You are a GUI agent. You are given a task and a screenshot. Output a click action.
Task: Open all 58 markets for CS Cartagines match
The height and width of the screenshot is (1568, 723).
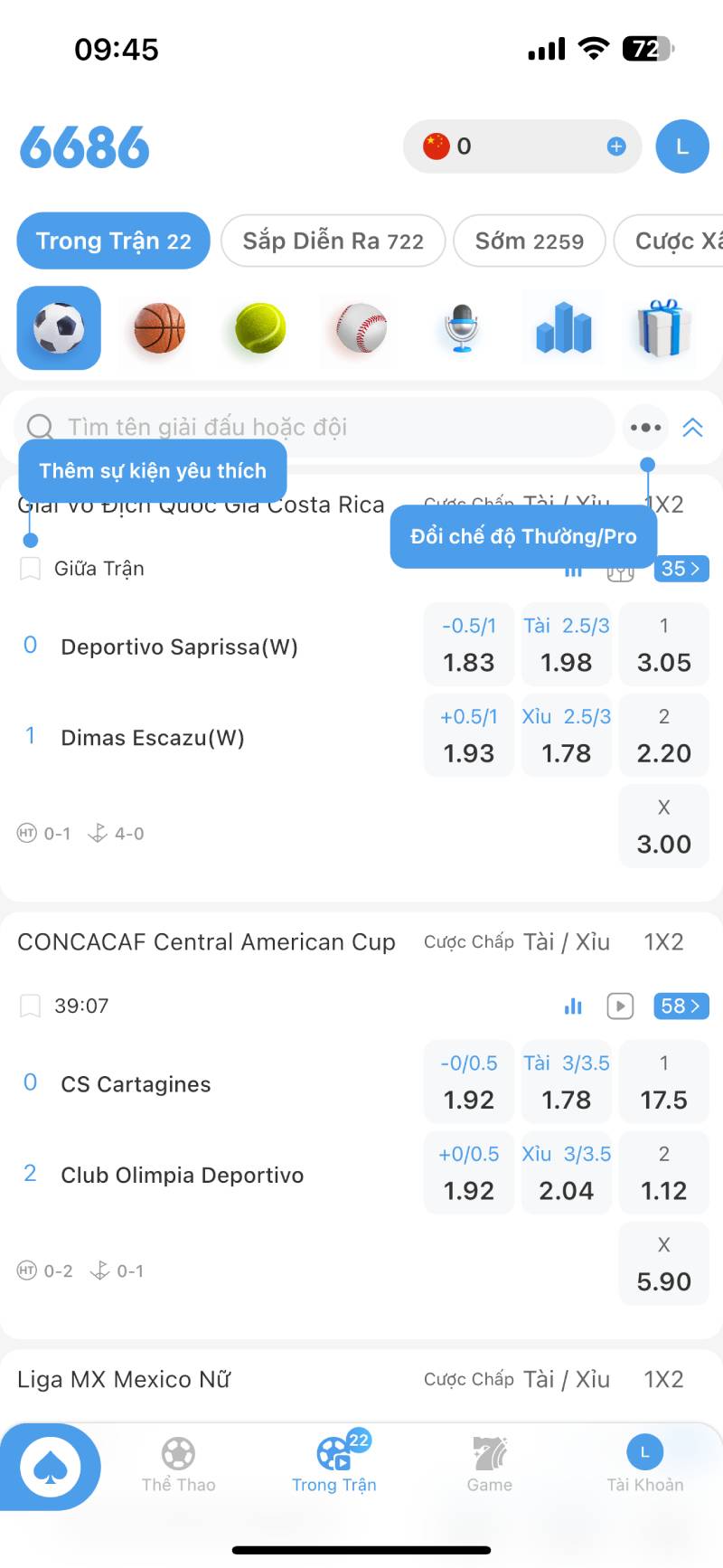tap(681, 1006)
